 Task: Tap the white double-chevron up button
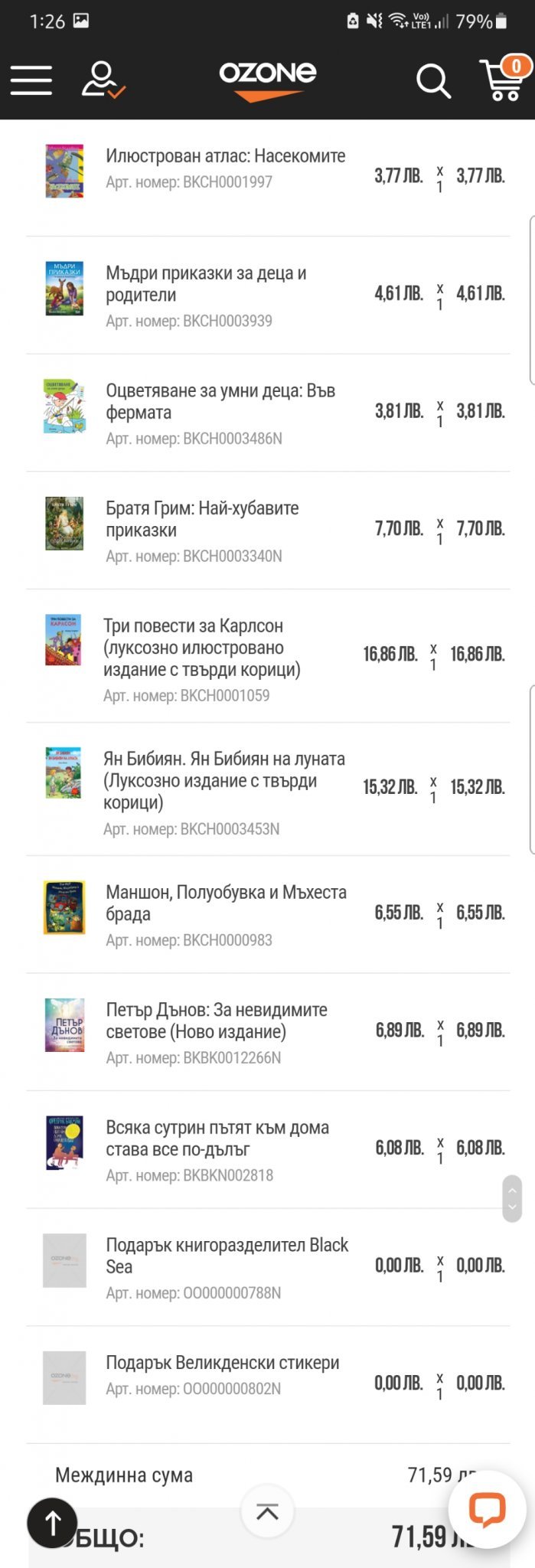tap(267, 1512)
